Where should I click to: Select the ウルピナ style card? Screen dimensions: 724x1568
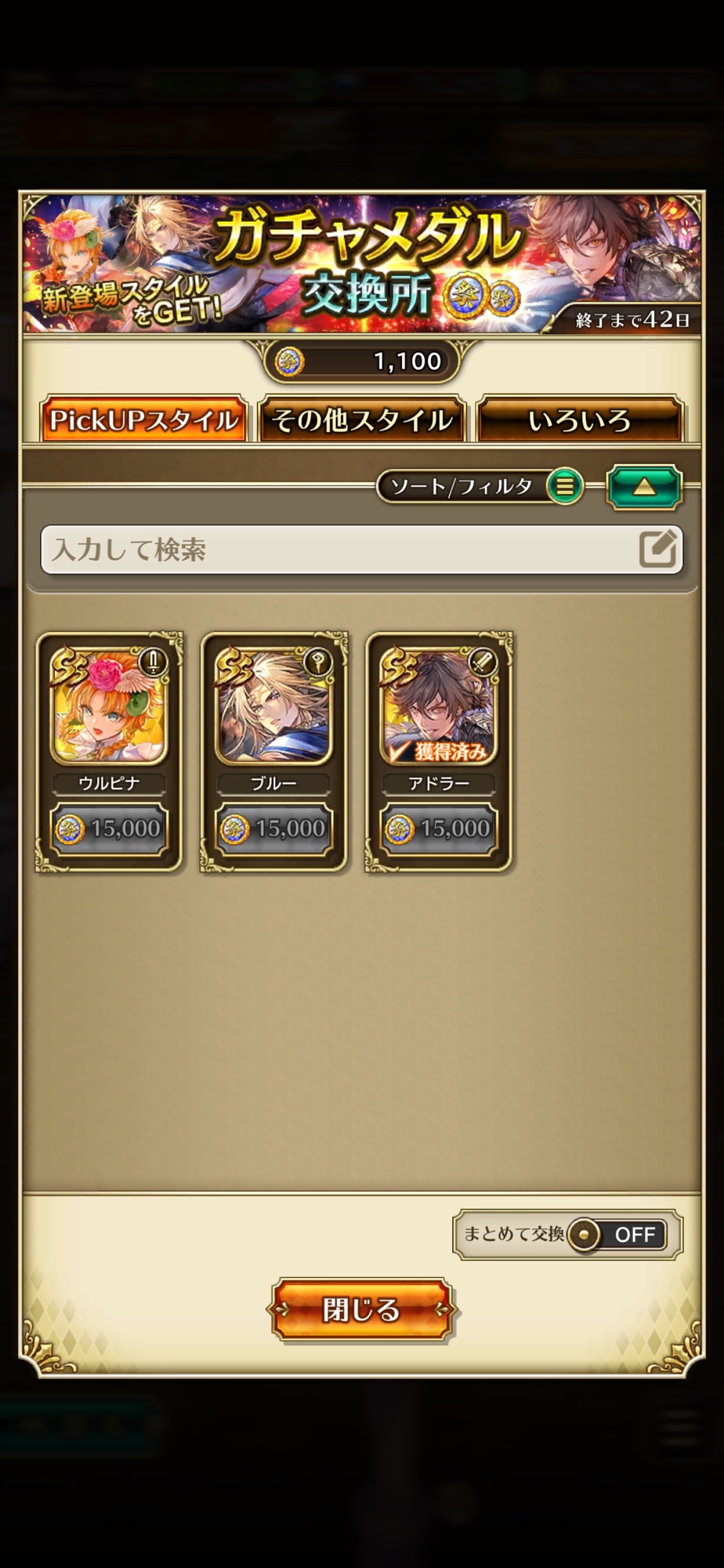pyautogui.click(x=109, y=751)
